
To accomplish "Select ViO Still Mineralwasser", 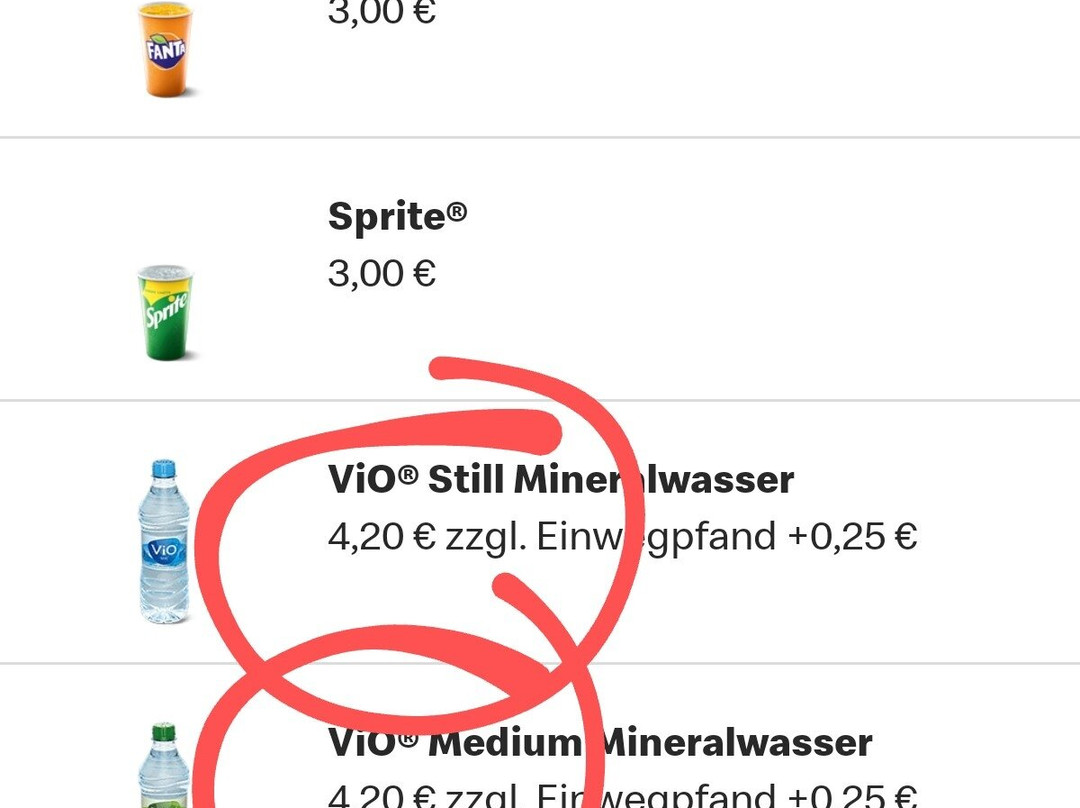I will (x=560, y=480).
